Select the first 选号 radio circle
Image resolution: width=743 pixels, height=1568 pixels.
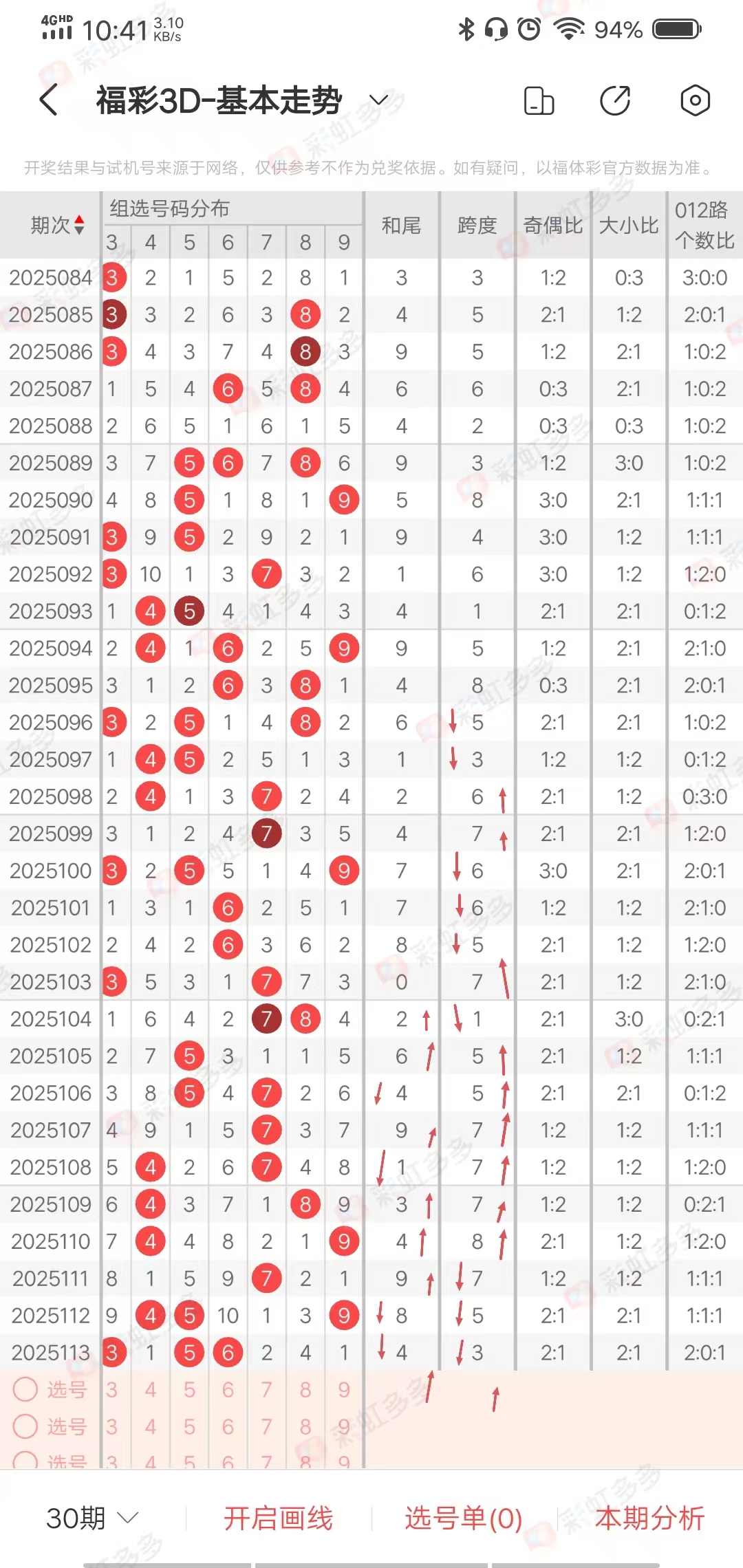click(25, 1389)
